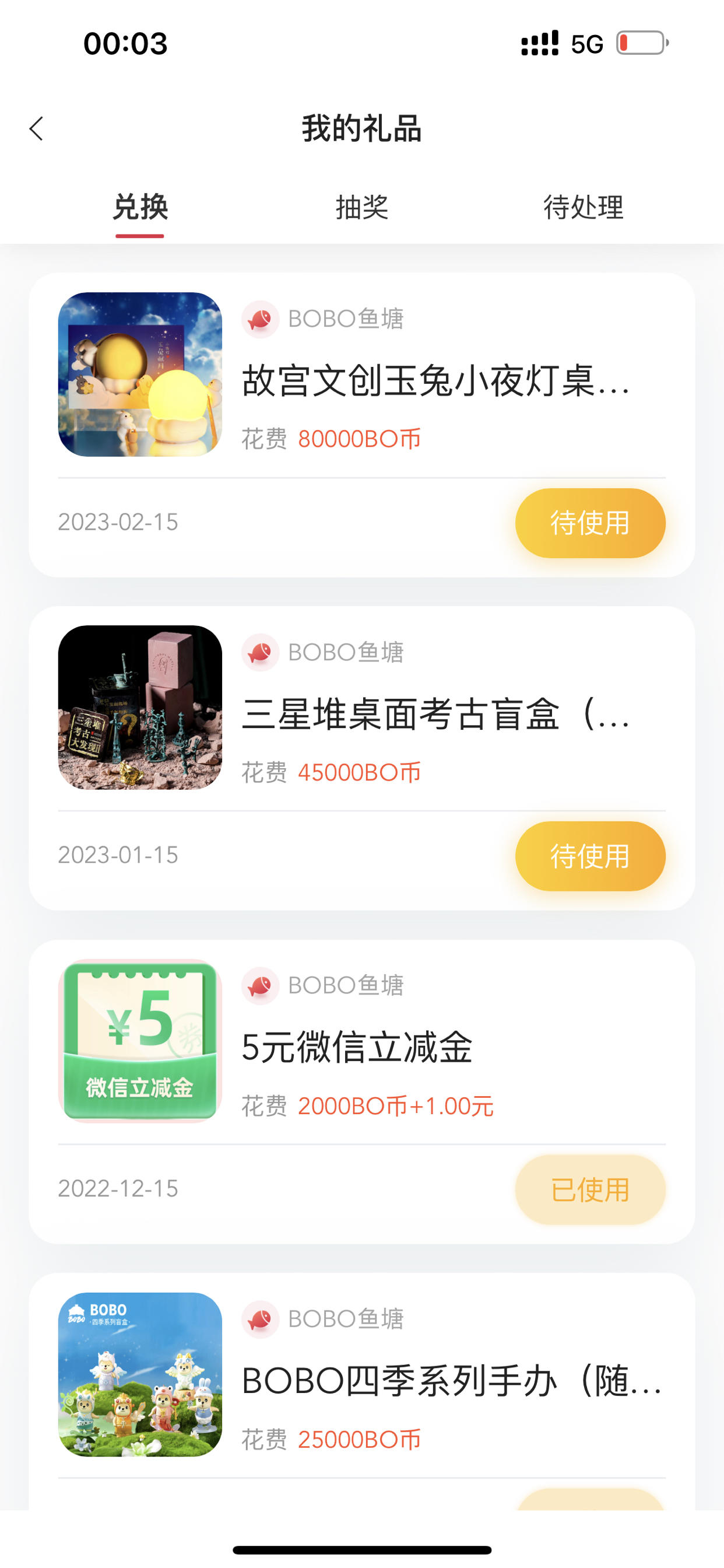The image size is (724, 1568).
Task: Select the 兑换 tab
Action: coord(140,207)
